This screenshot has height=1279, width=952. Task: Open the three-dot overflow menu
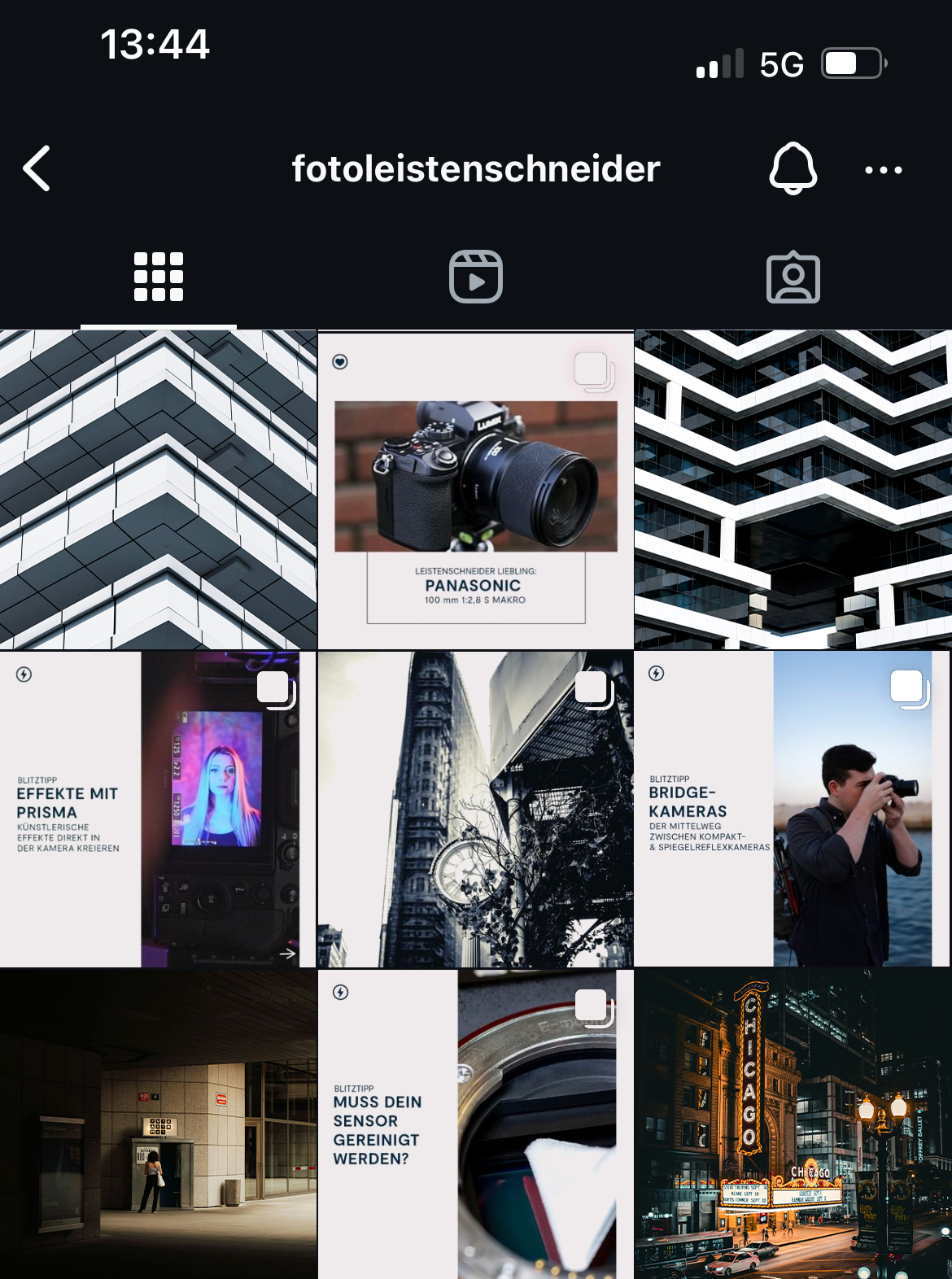883,170
